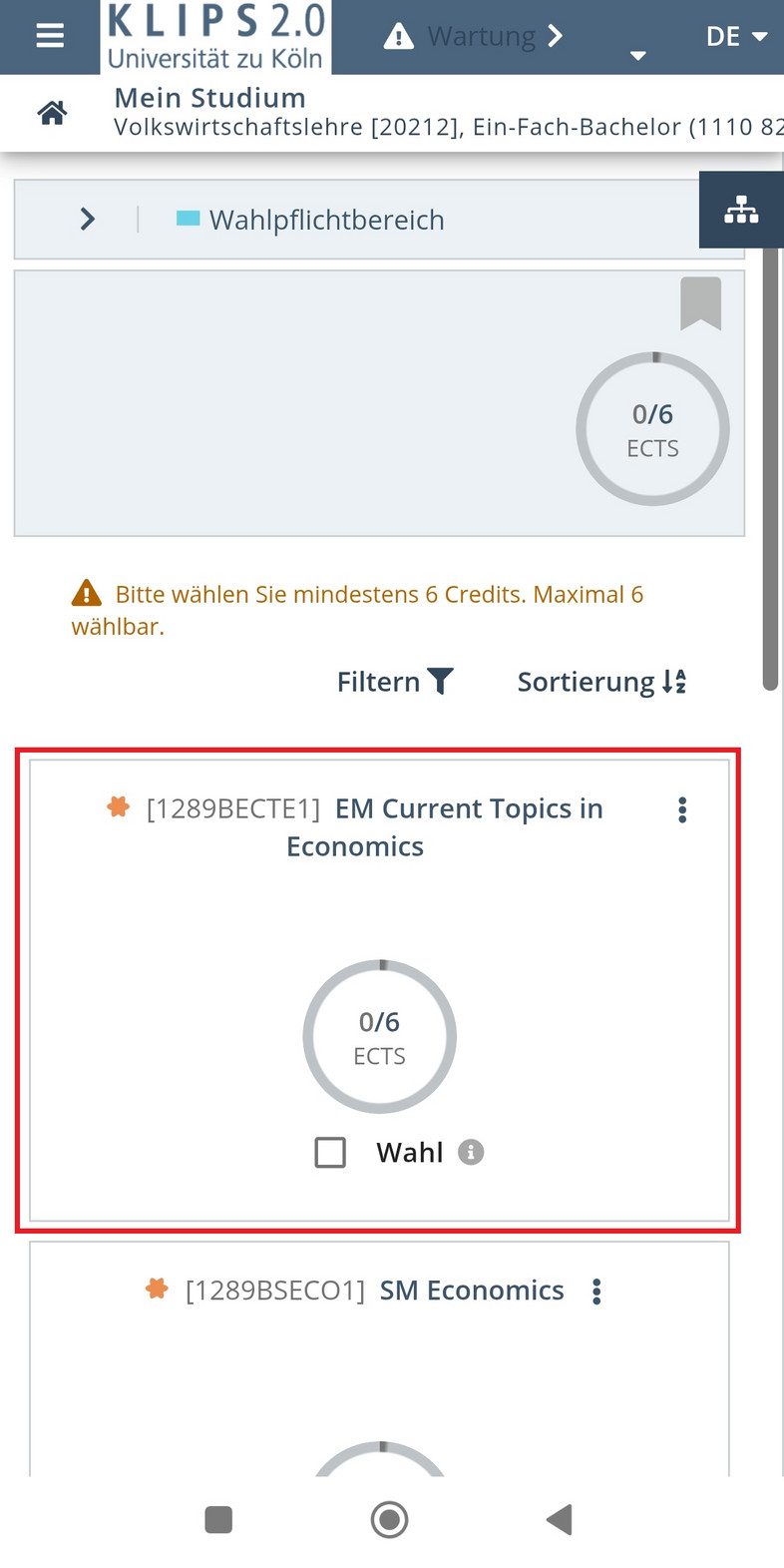The height and width of the screenshot is (1568, 784).
Task: Expand the Wahlpflichtbereich chevron
Action: pyautogui.click(x=88, y=219)
